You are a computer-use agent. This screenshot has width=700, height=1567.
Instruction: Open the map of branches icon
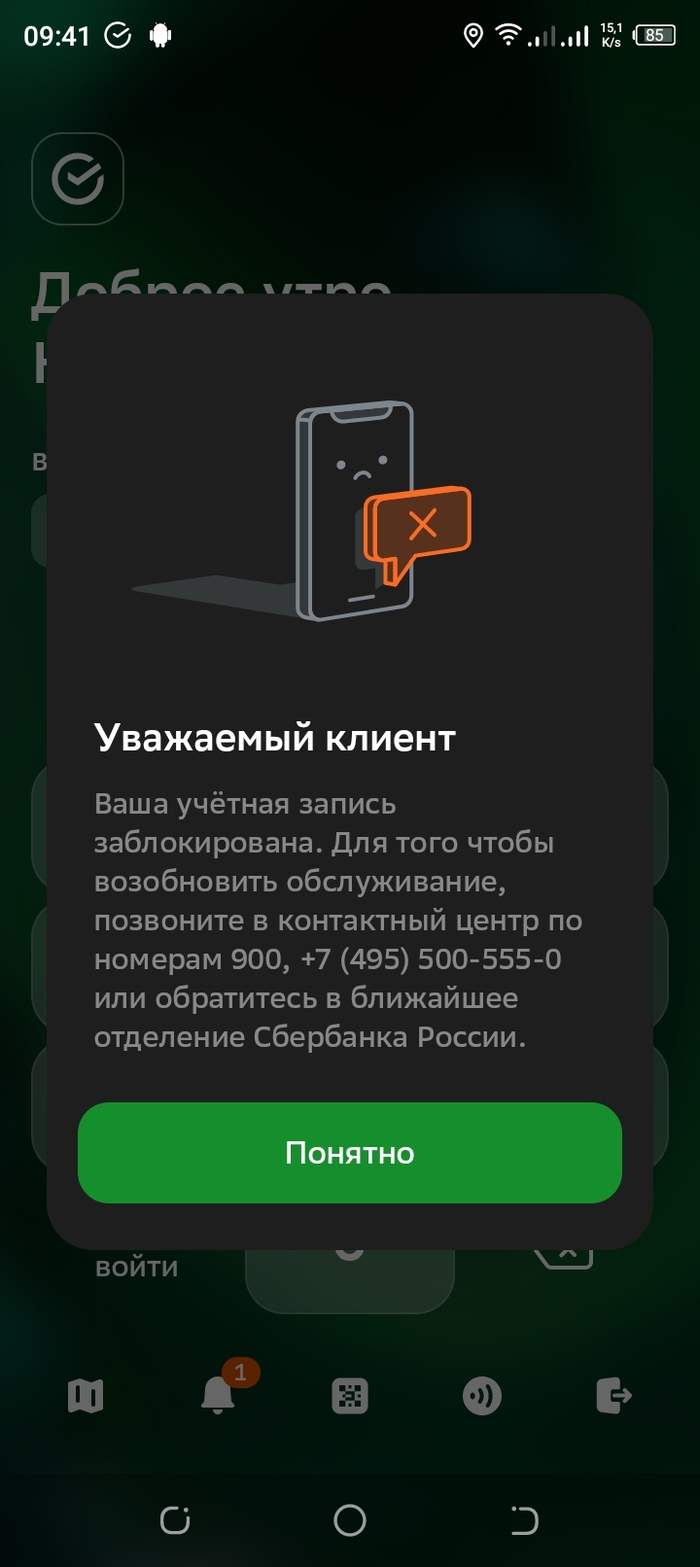[85, 1394]
